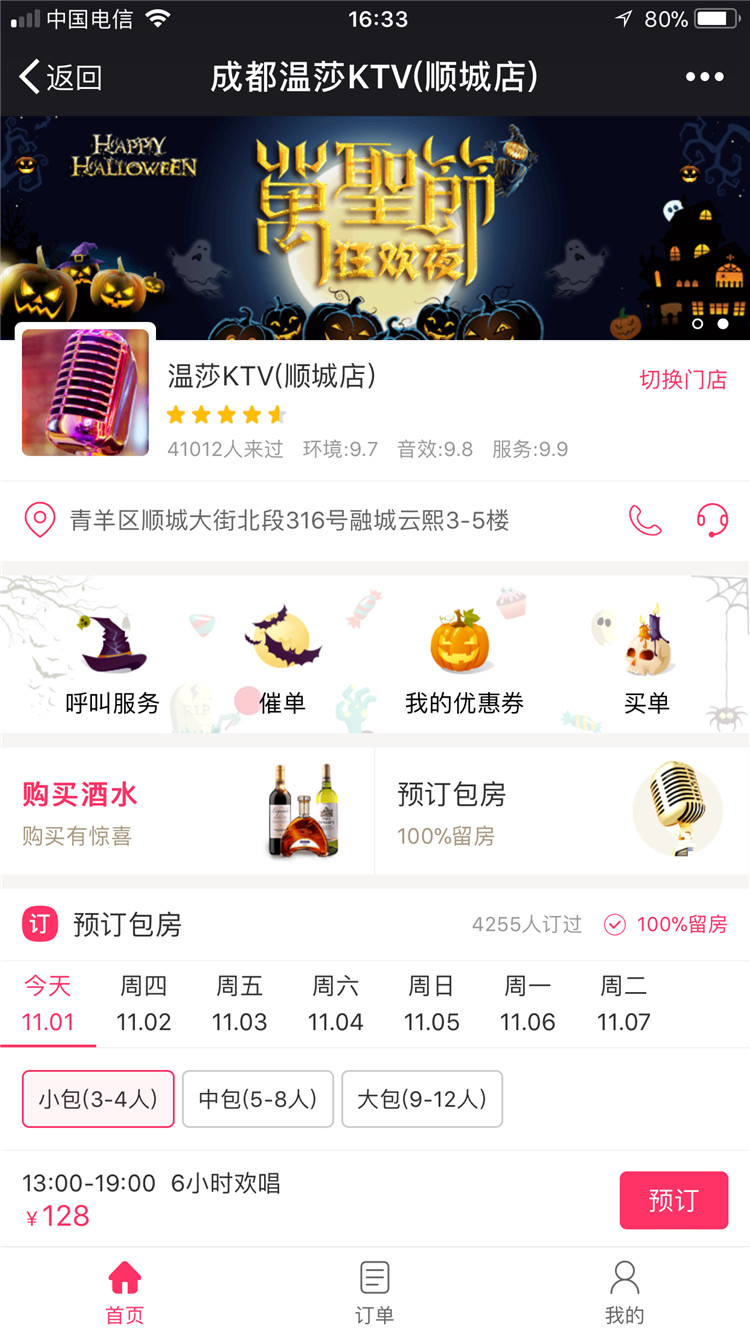Open the 预订包房 card with microphone
The height and width of the screenshot is (1333, 750).
pos(562,812)
